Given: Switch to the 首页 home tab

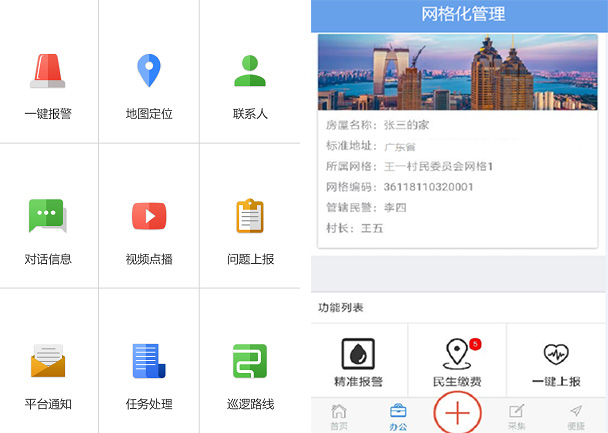Looking at the screenshot, I should coord(340,416).
